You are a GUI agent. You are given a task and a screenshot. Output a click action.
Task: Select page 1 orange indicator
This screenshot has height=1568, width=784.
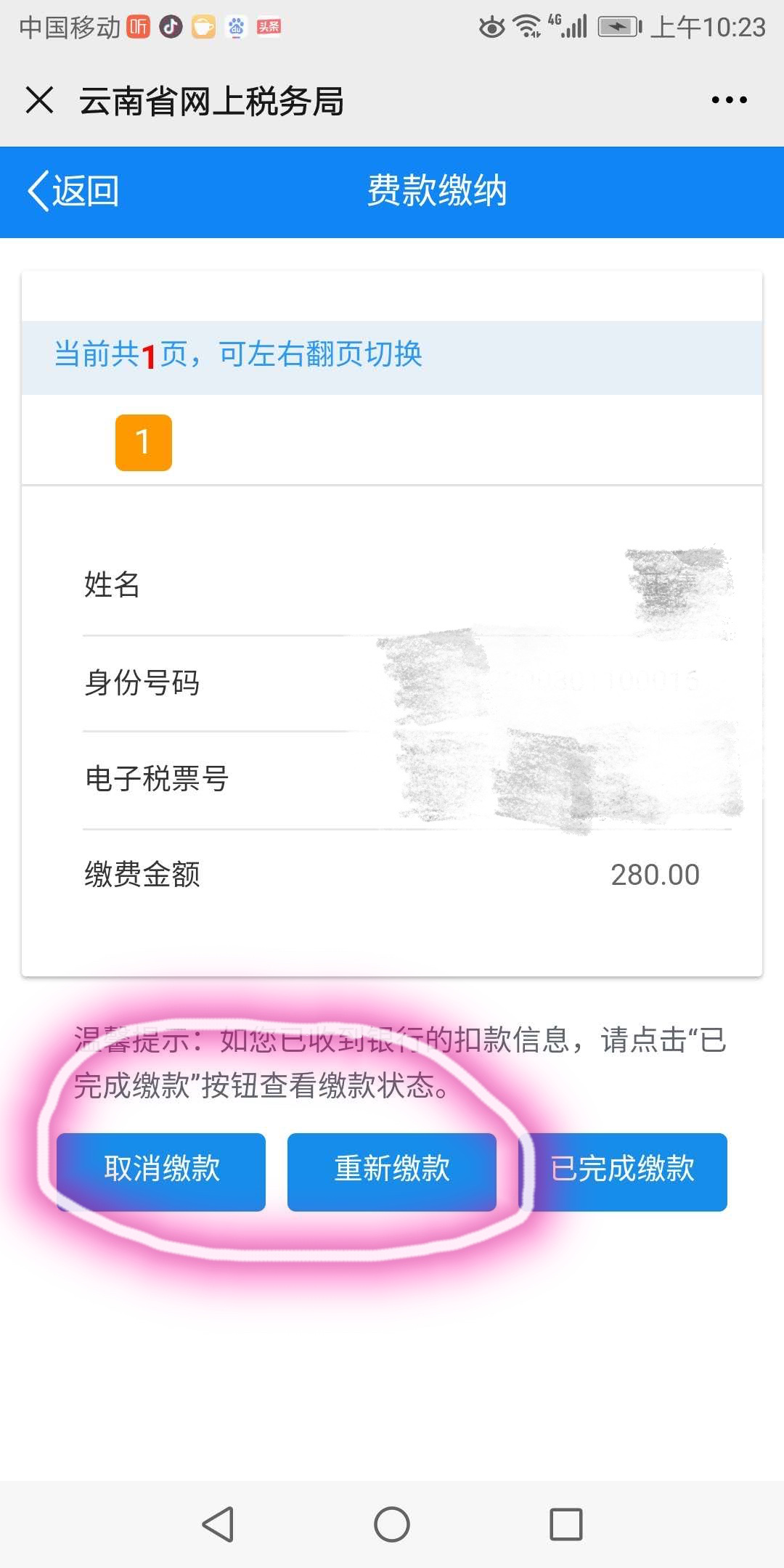point(144,443)
